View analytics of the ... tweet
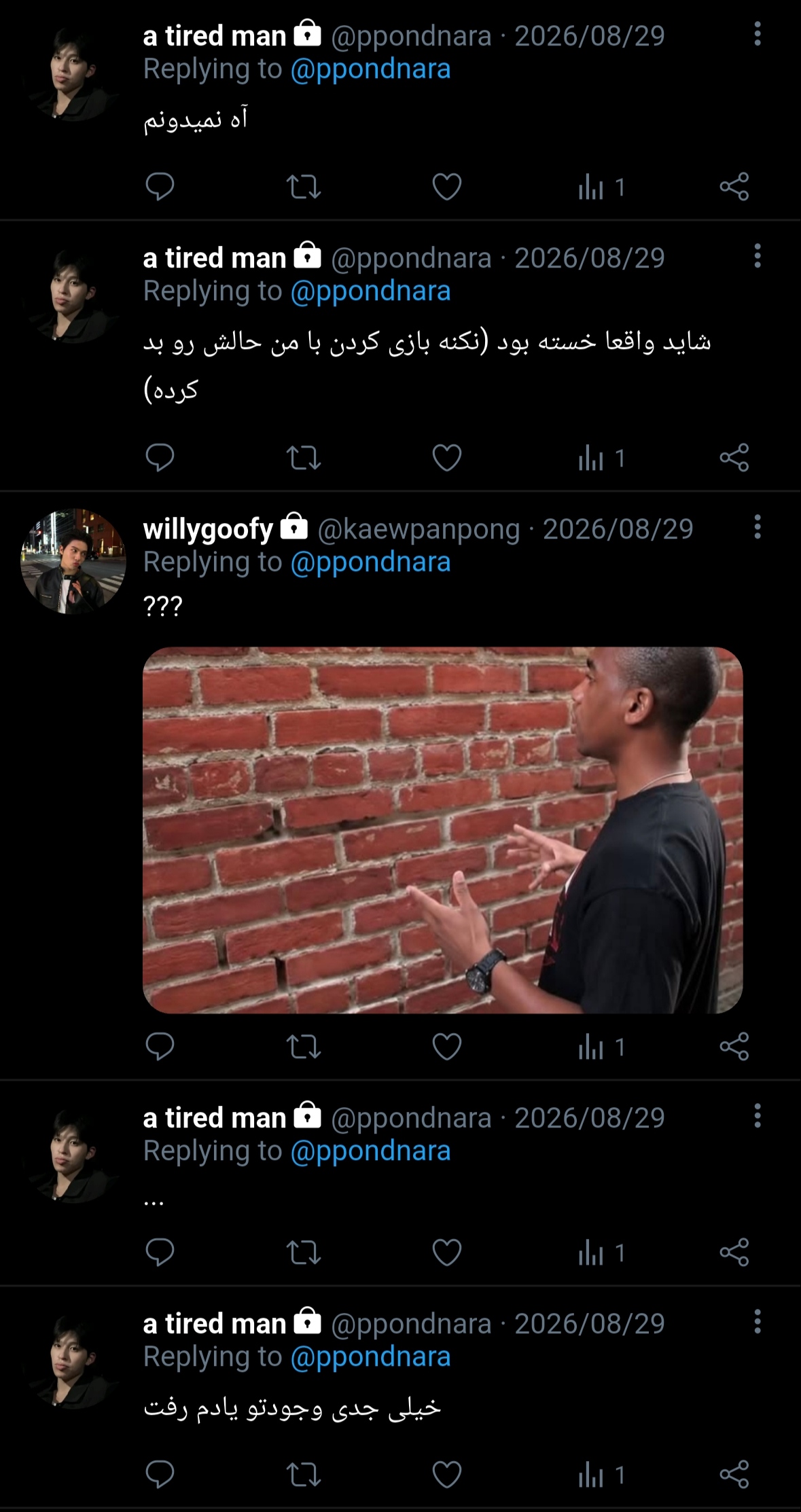 tap(601, 1253)
